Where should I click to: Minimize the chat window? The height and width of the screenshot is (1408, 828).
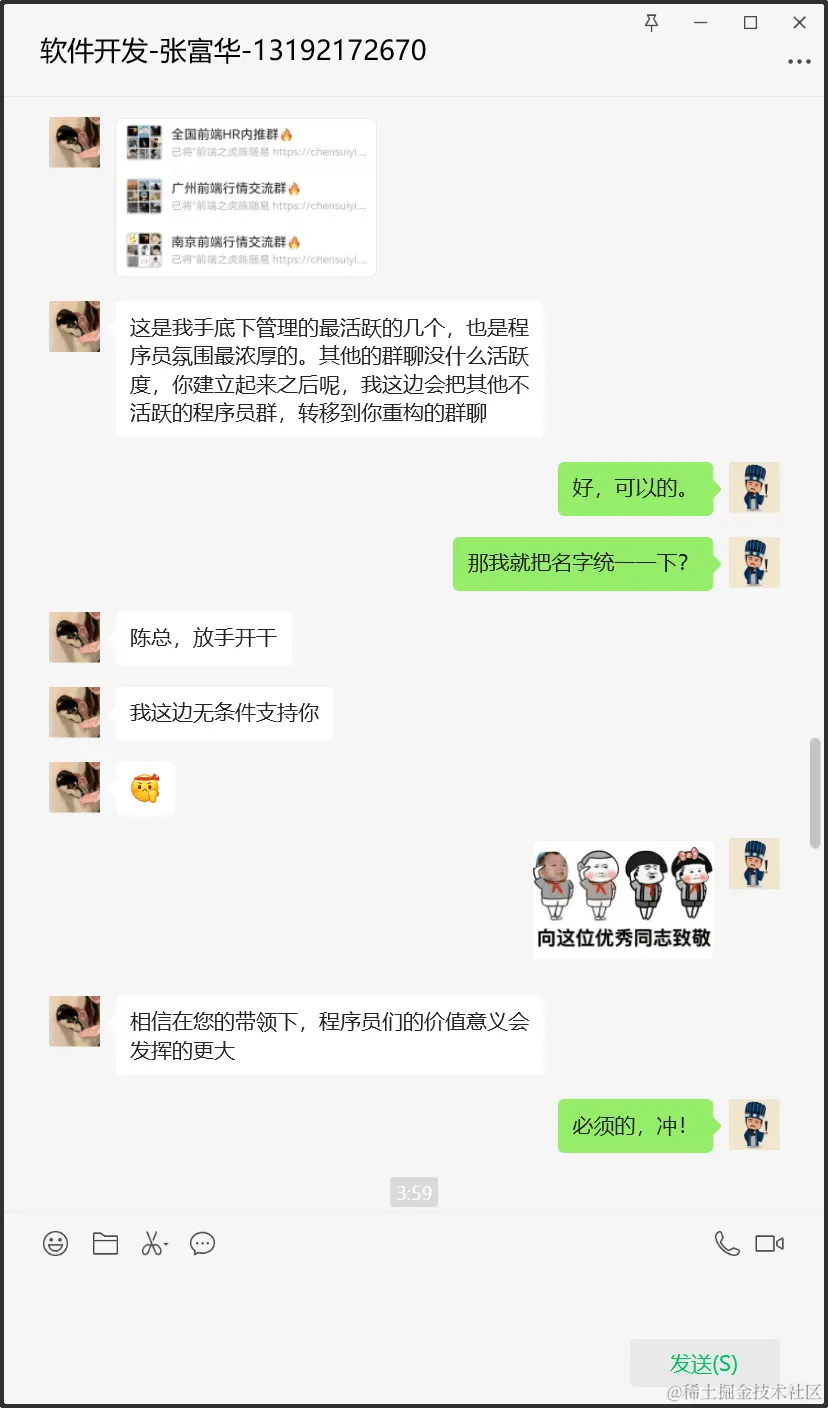pos(702,23)
